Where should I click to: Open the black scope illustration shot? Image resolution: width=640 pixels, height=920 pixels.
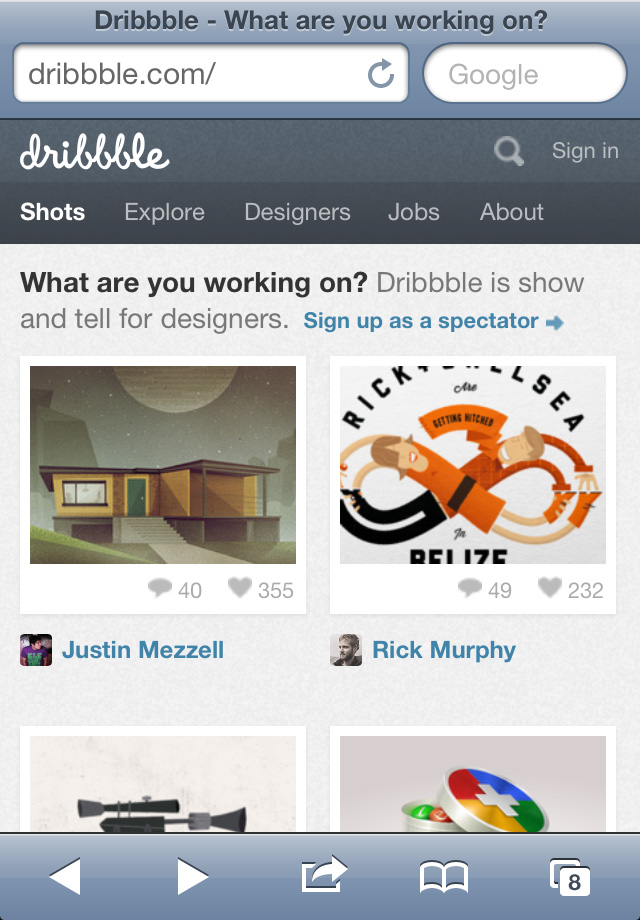(x=163, y=785)
